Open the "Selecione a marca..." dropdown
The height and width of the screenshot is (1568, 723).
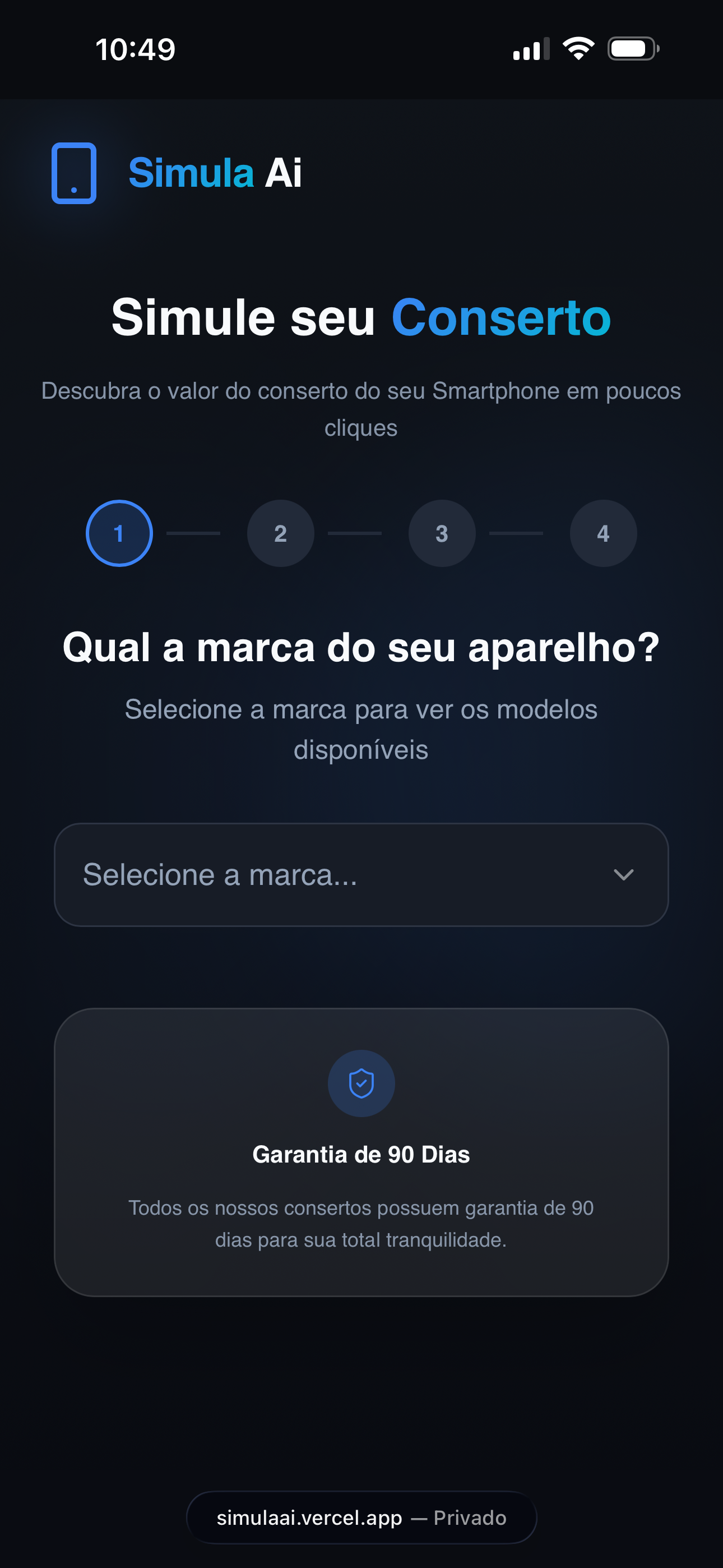coord(361,874)
